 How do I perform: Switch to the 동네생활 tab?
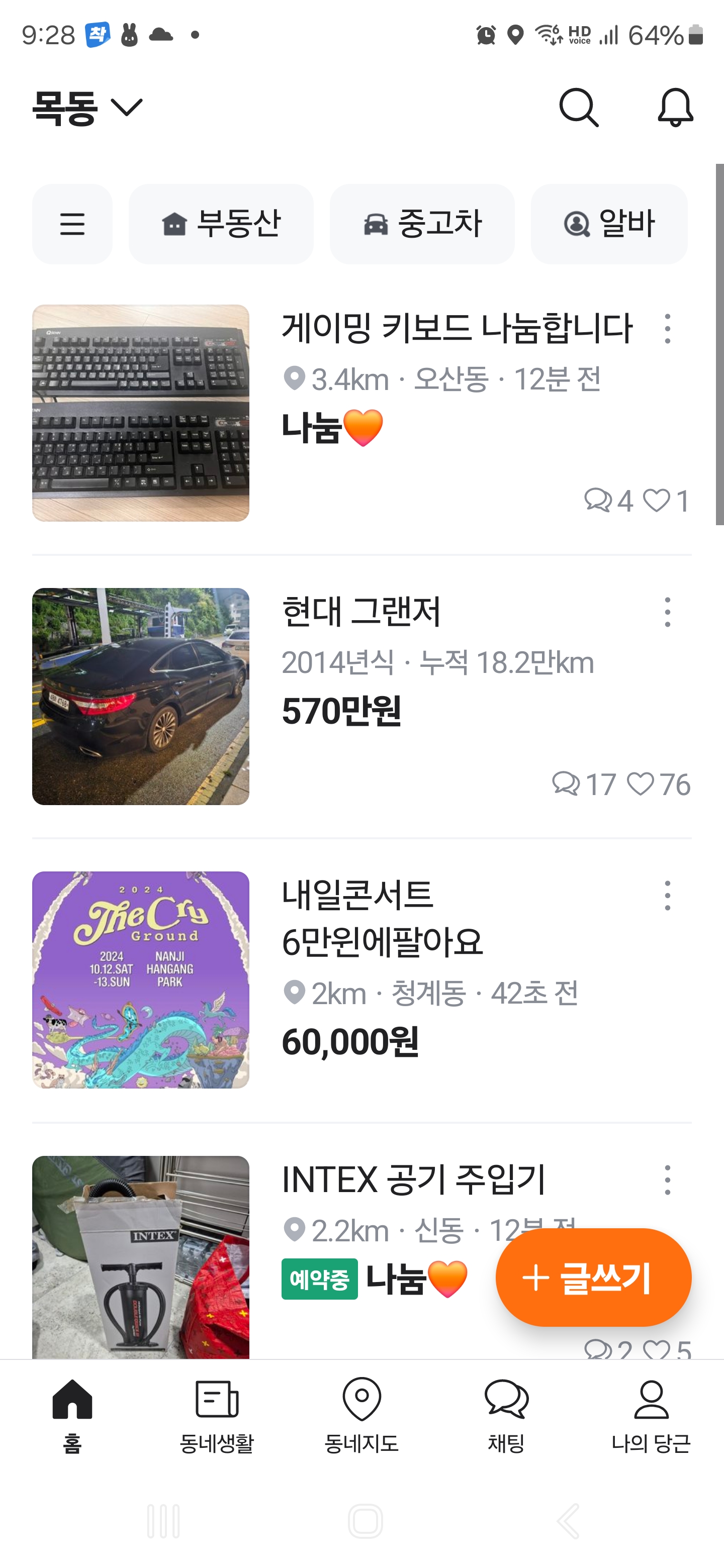tap(217, 1416)
